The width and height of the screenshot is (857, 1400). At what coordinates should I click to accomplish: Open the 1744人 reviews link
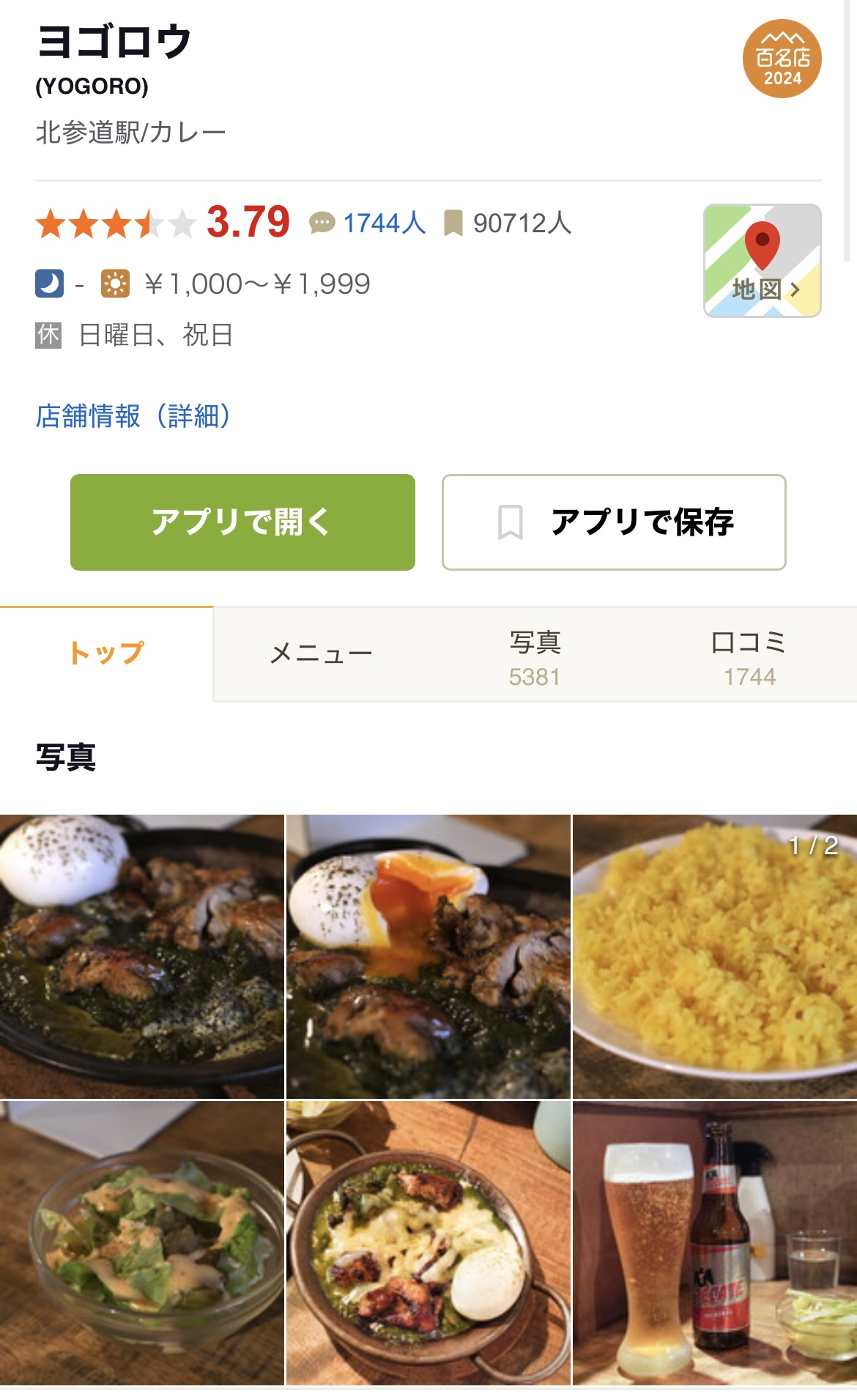384,223
